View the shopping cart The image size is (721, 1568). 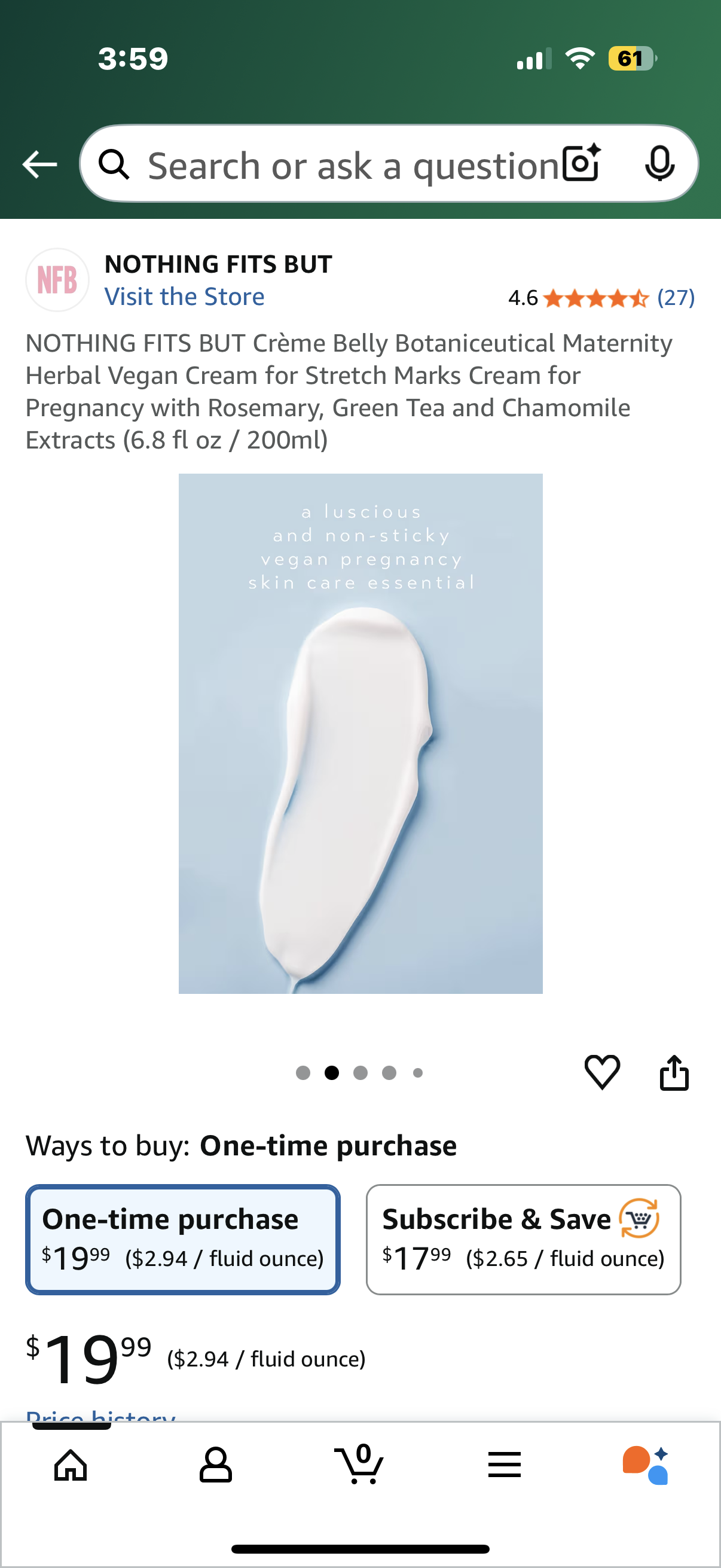[x=359, y=1465]
